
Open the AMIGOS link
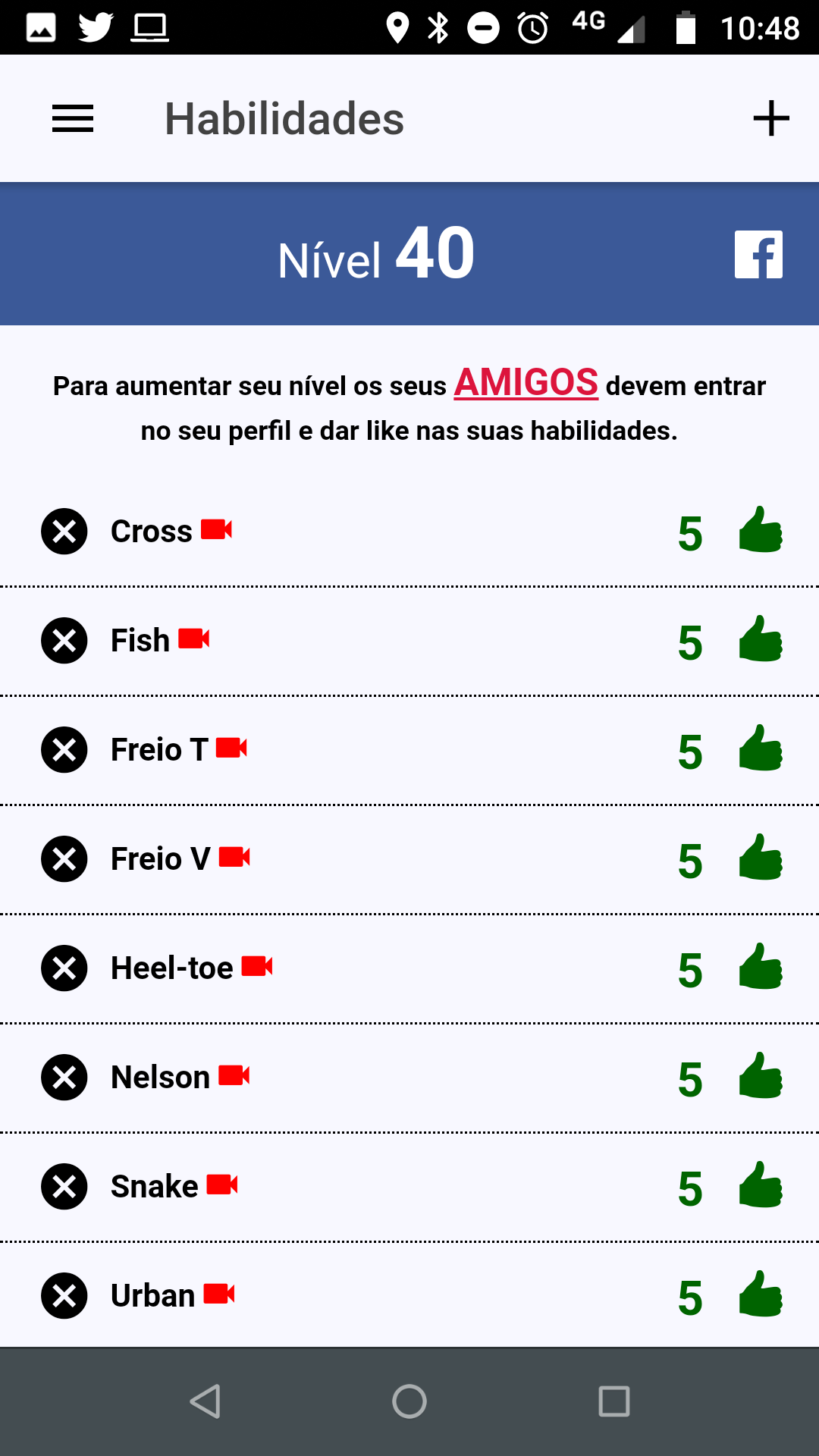(x=526, y=383)
